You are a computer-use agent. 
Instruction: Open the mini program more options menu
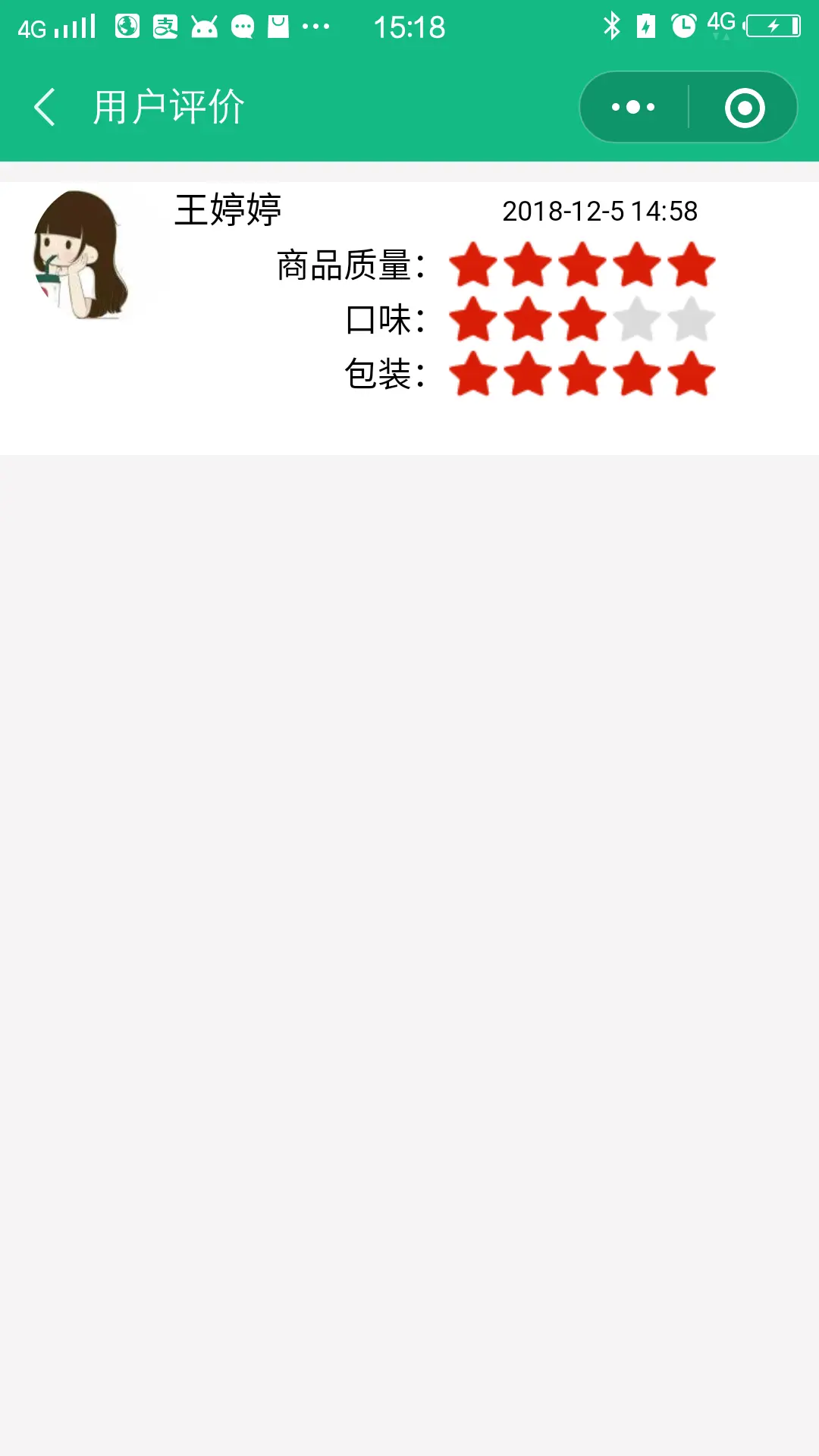(x=634, y=107)
